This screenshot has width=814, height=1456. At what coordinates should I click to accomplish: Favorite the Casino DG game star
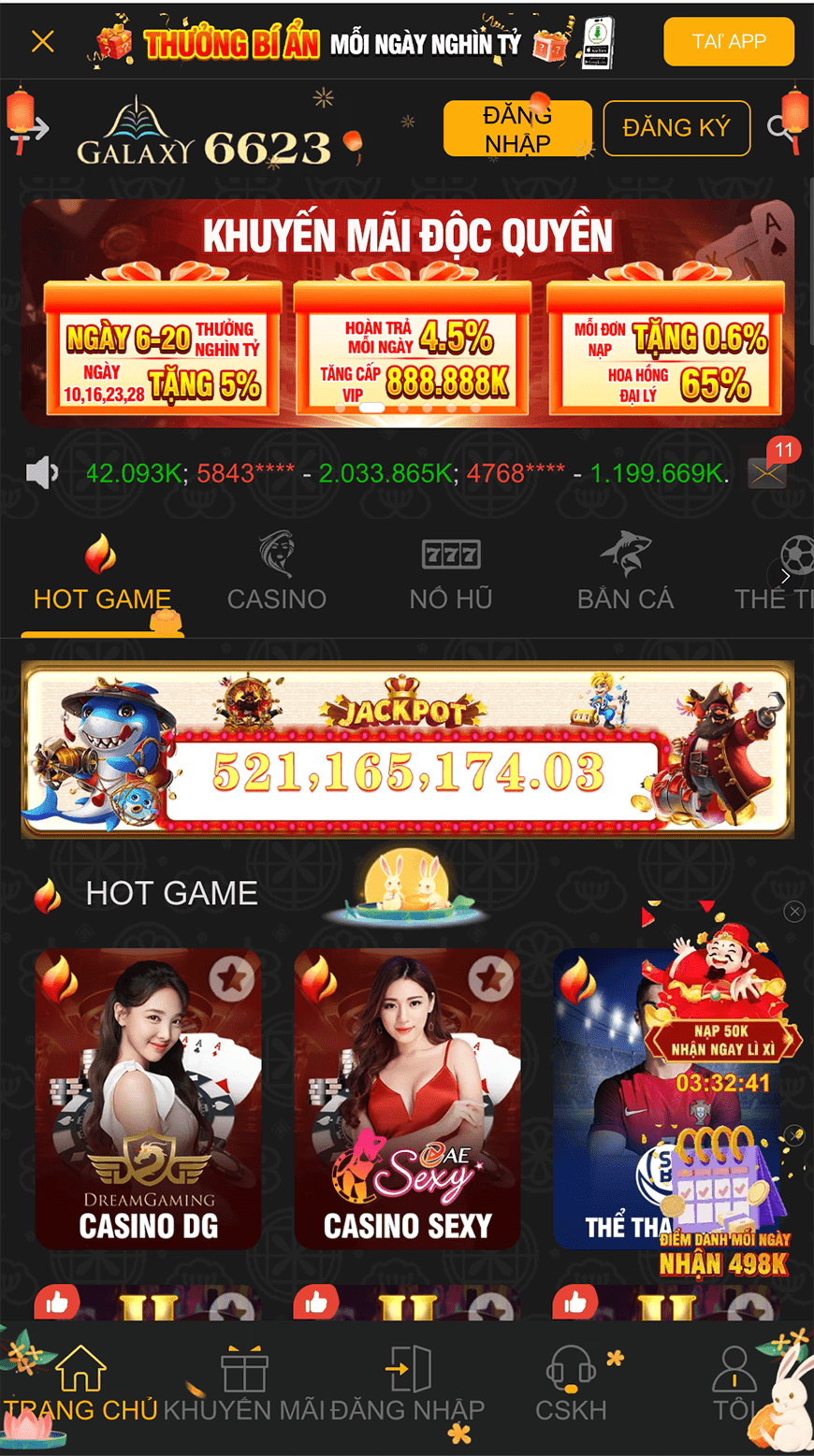(x=231, y=978)
